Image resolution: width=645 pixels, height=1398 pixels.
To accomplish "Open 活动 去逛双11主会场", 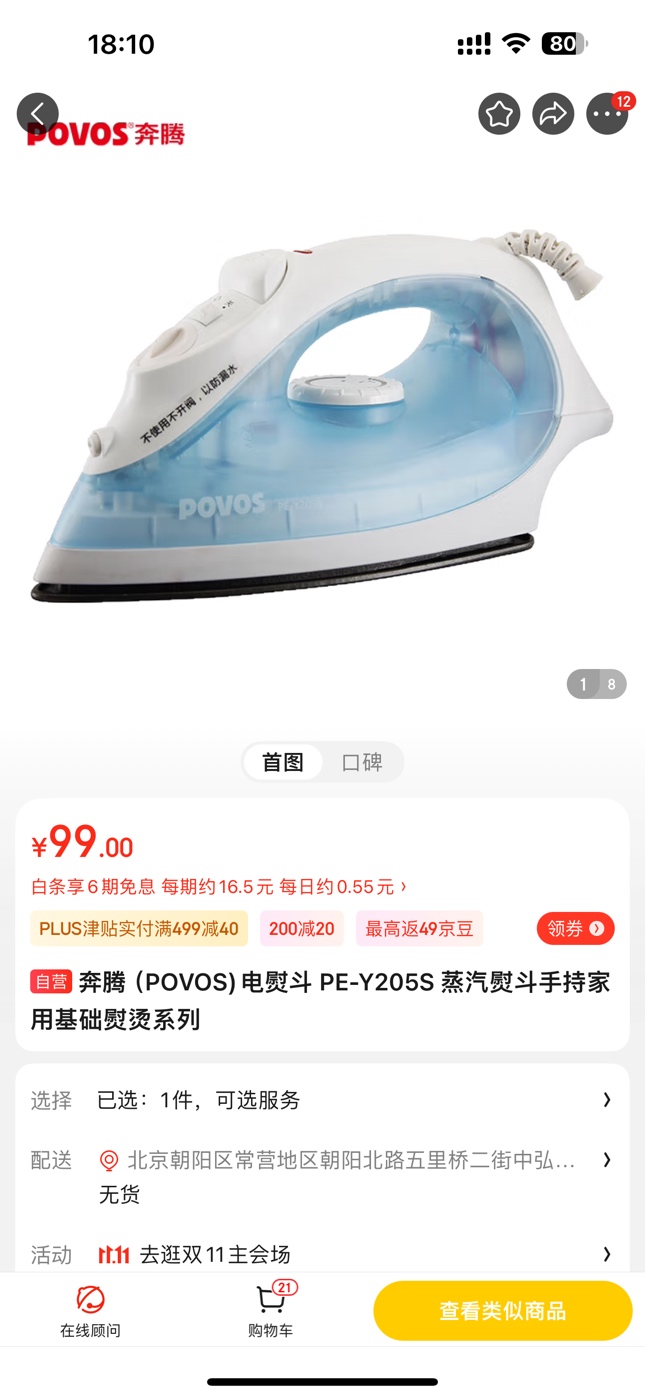I will pos(320,1254).
